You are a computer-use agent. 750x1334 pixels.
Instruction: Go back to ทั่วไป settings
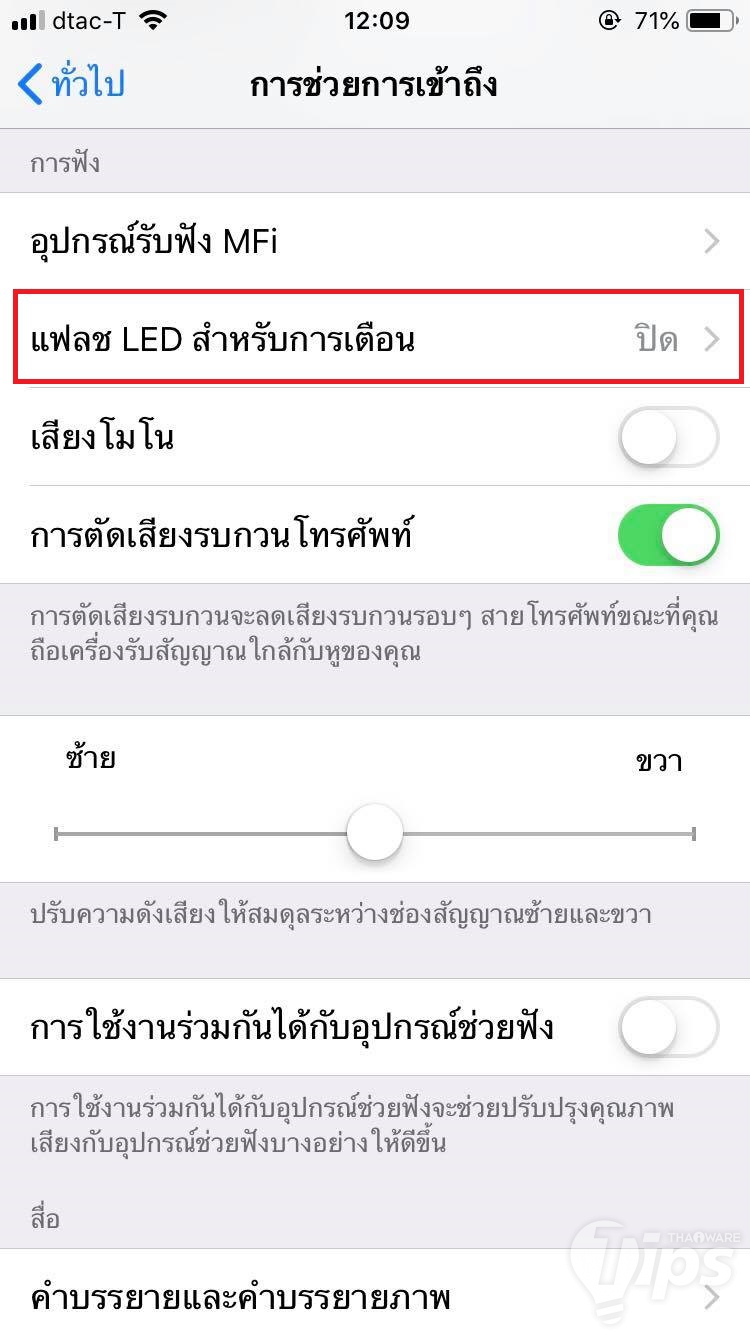72,85
